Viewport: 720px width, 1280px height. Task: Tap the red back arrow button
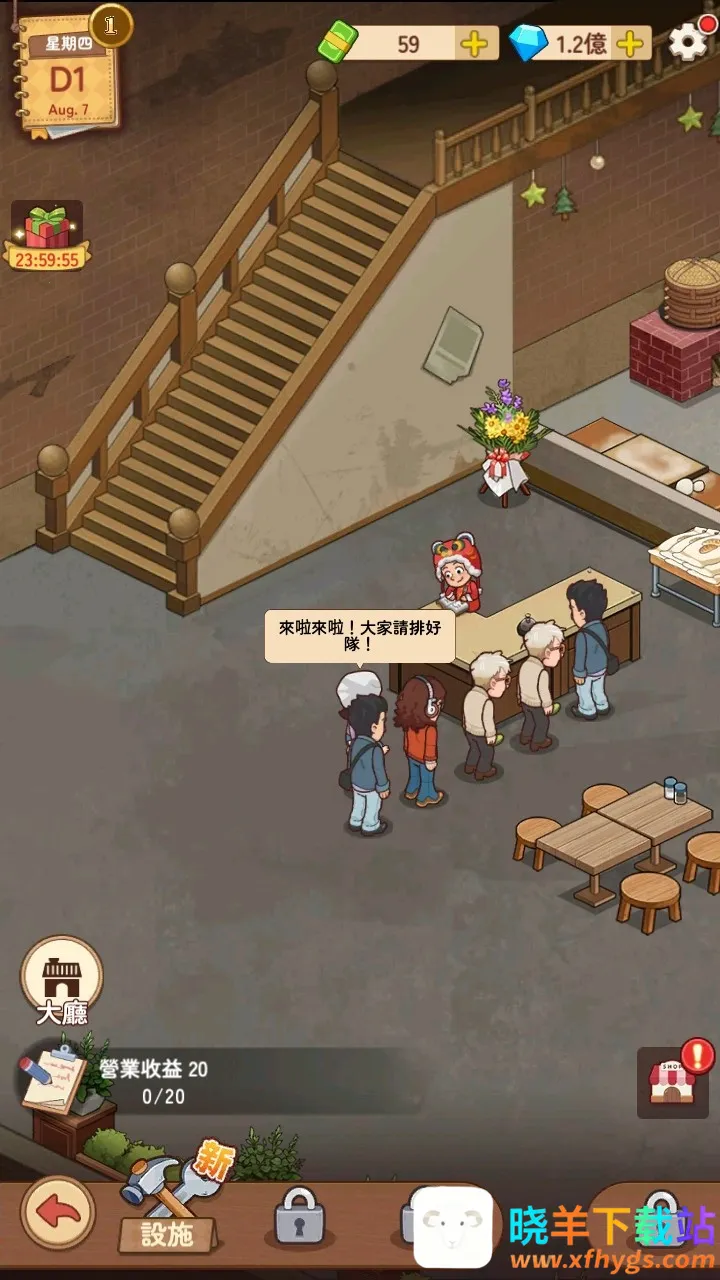click(58, 1212)
